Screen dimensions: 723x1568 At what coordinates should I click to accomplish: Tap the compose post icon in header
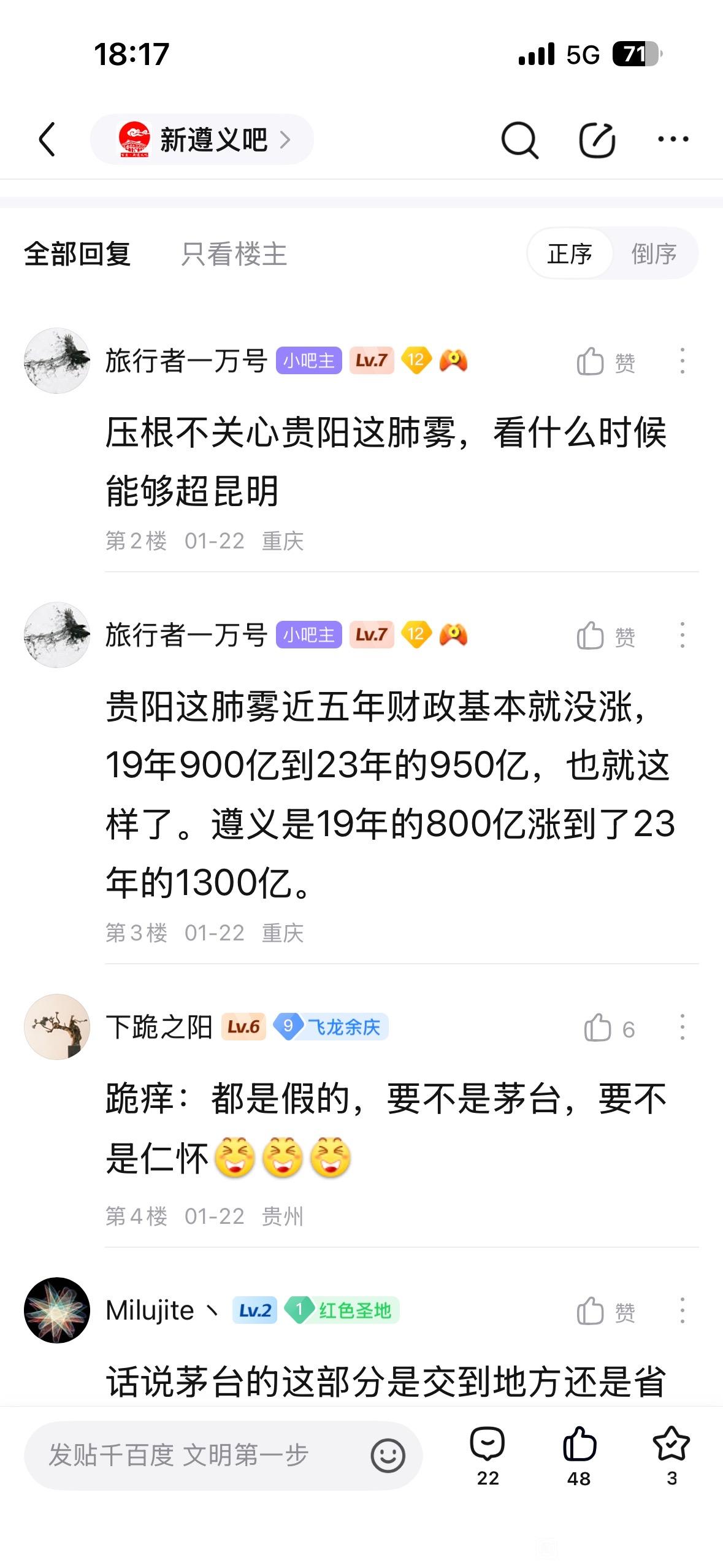[x=597, y=140]
